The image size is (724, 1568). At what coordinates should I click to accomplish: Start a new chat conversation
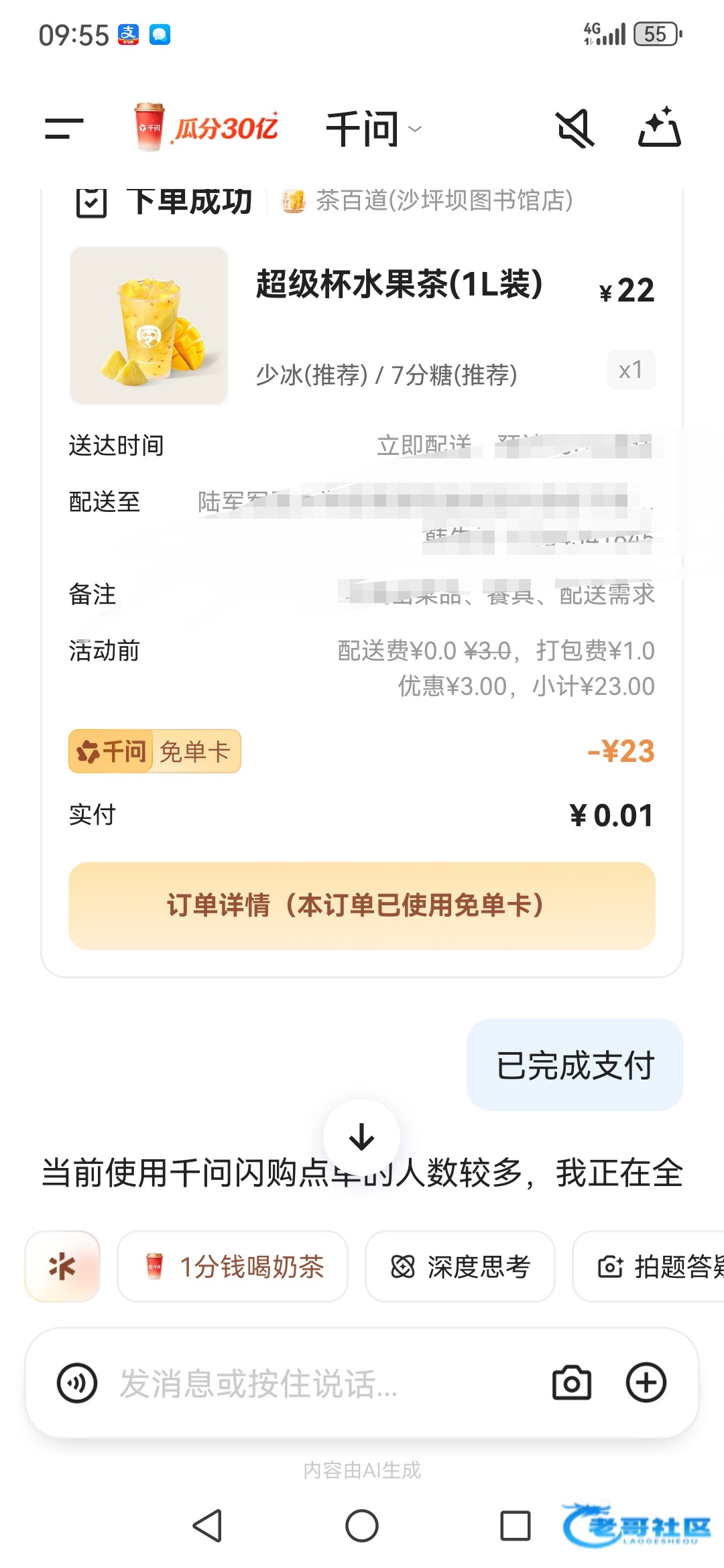pos(659,127)
